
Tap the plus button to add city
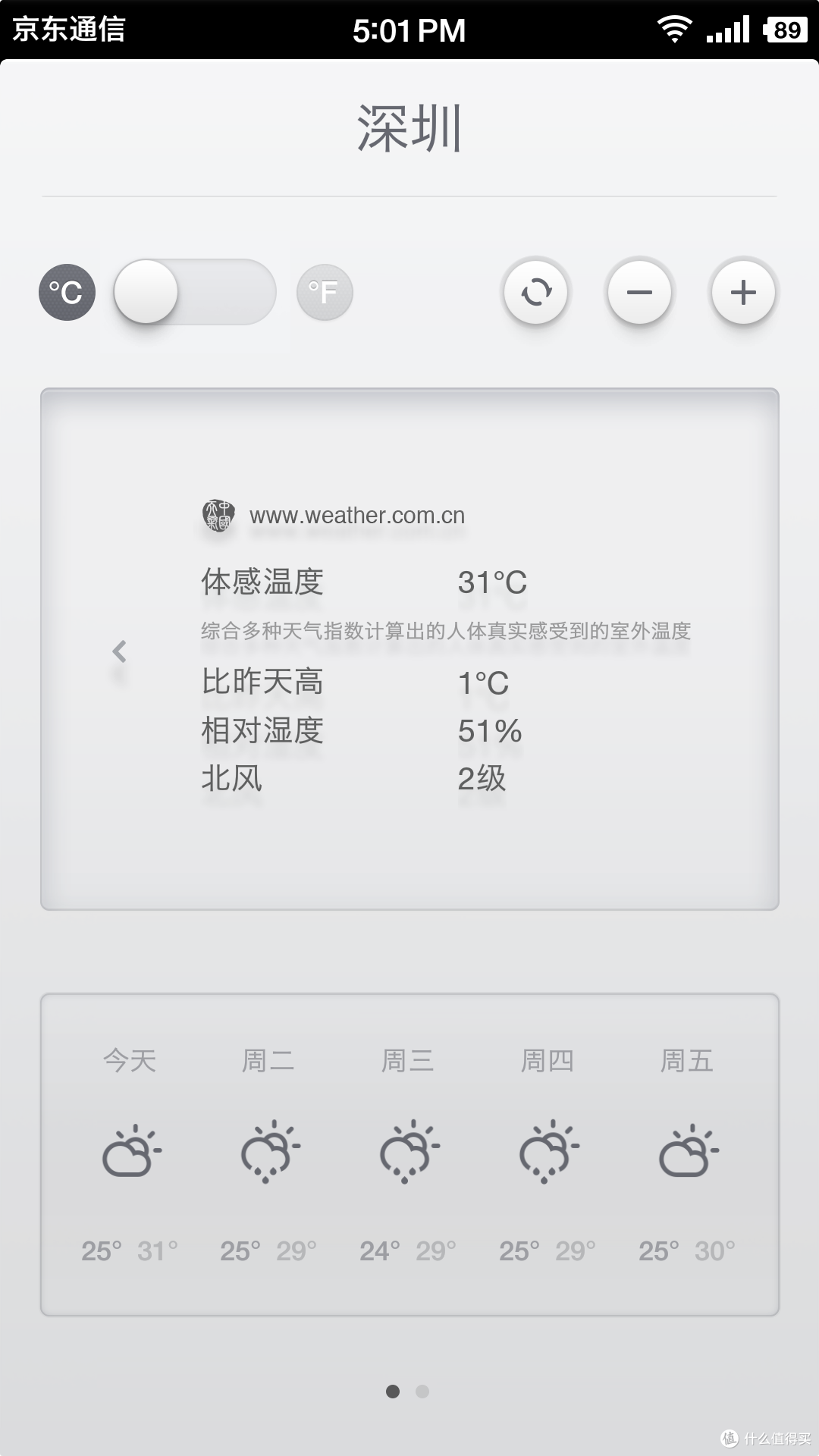pos(743,292)
